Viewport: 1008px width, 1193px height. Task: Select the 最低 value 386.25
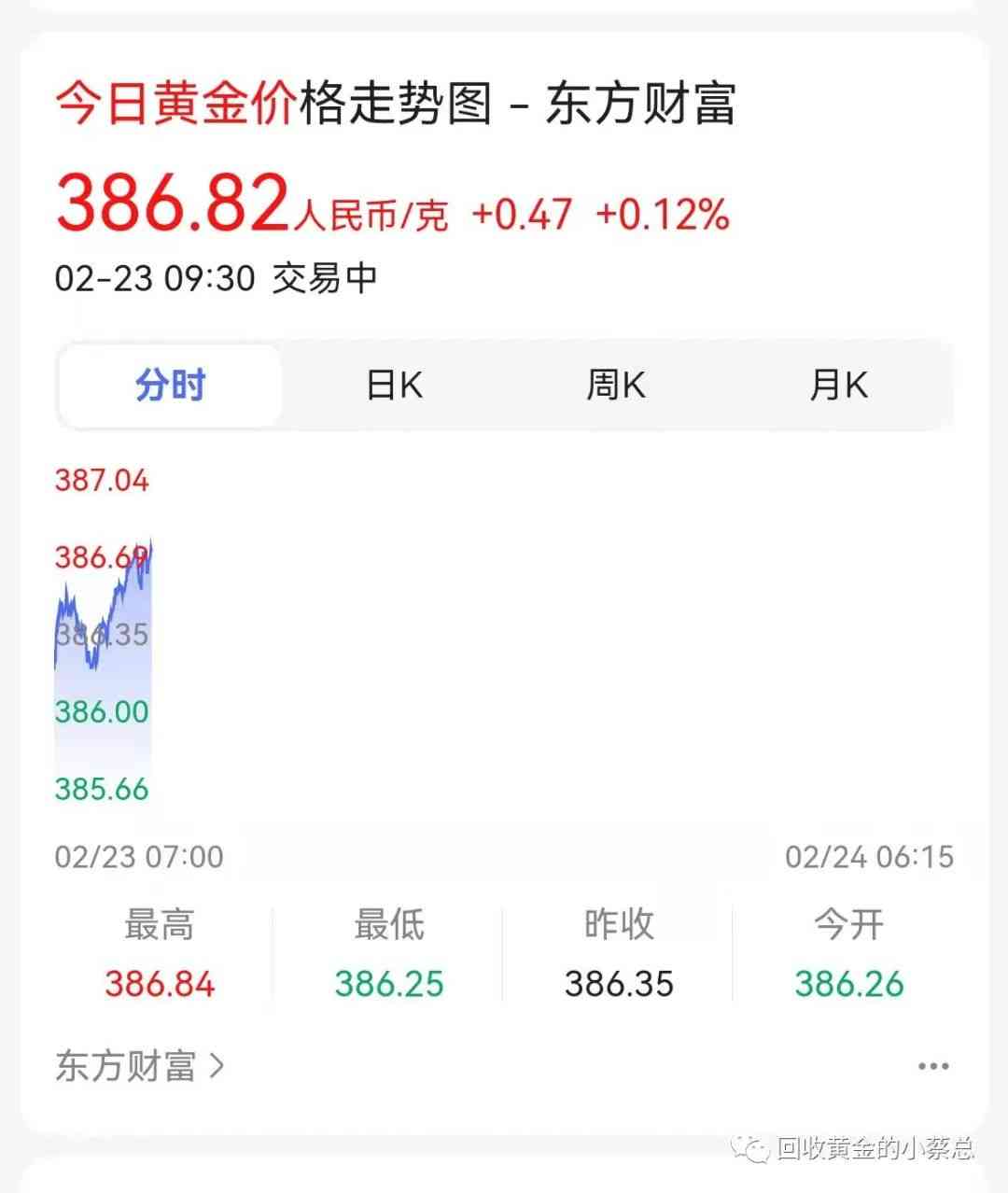(x=388, y=982)
